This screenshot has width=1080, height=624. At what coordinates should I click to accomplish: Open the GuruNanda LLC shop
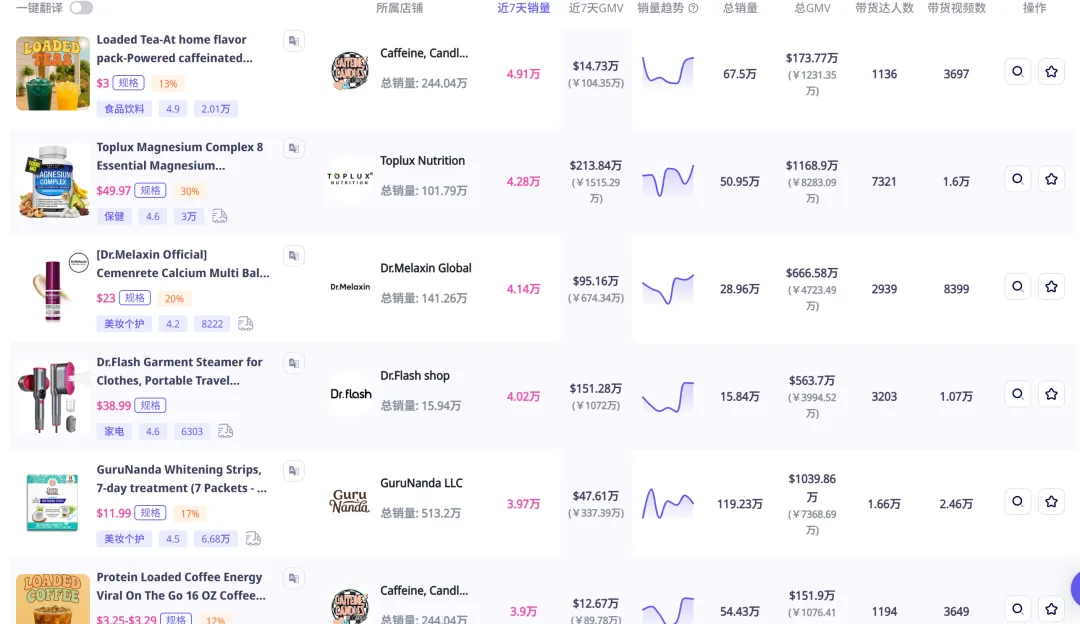pyautogui.click(x=421, y=483)
